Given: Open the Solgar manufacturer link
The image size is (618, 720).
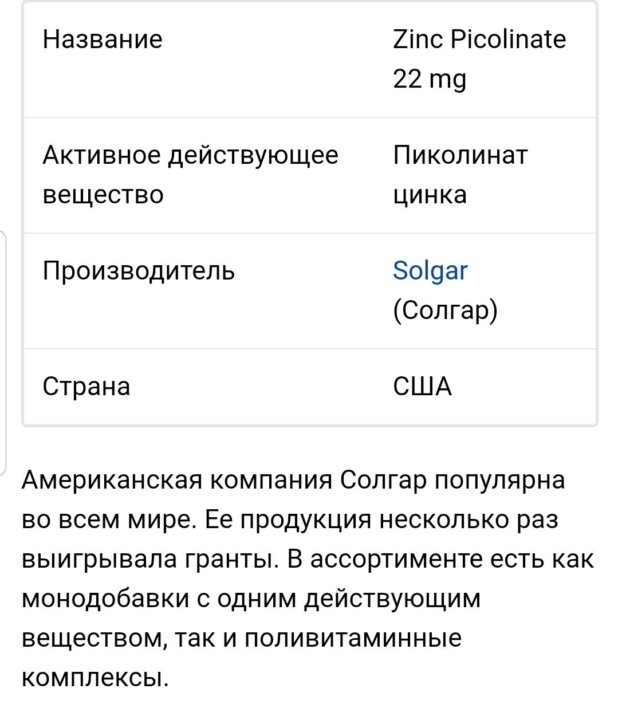Looking at the screenshot, I should pos(430,270).
